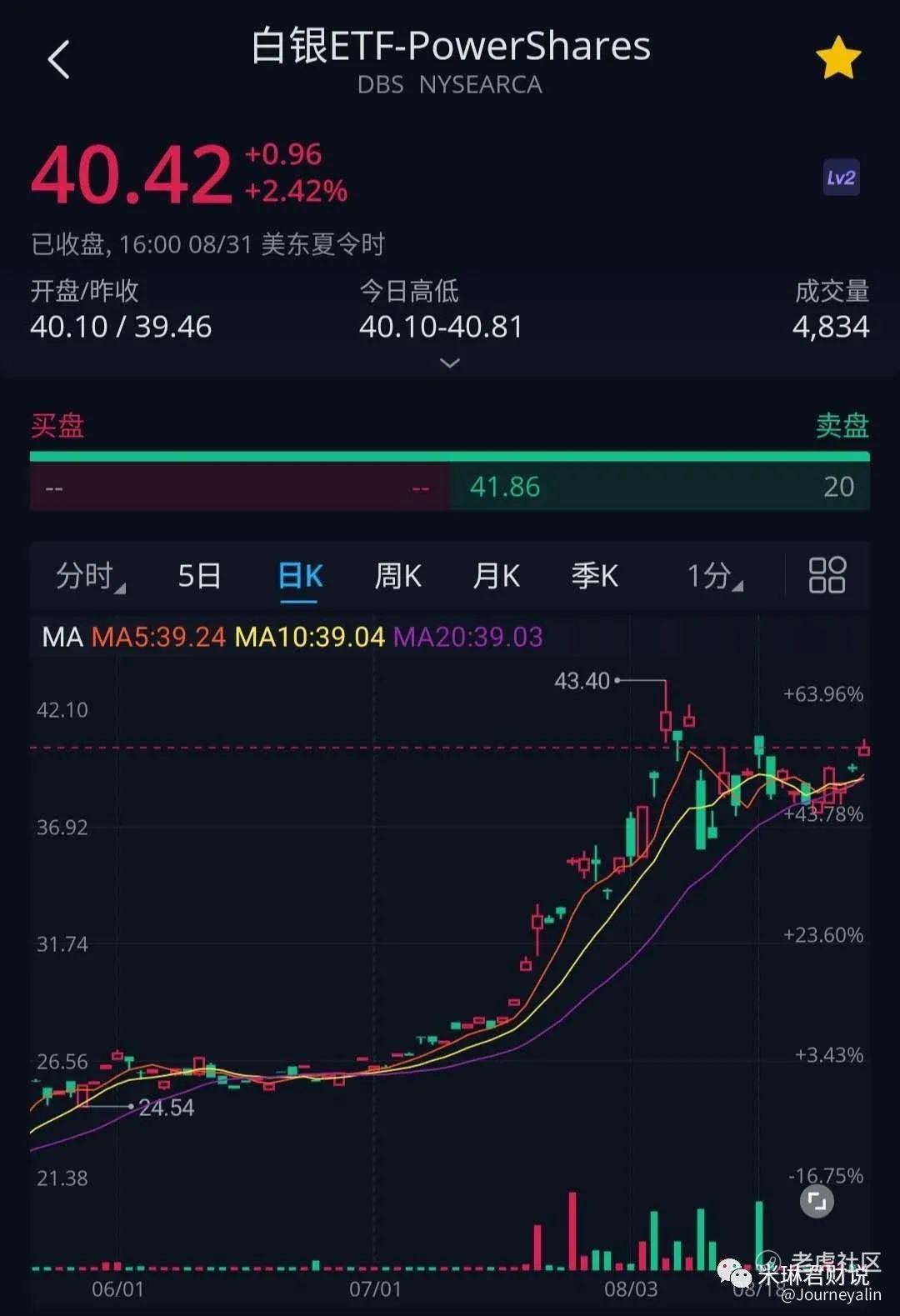The height and width of the screenshot is (1316, 900).
Task: Tap the star to unfavorite this ETF
Action: 838,58
